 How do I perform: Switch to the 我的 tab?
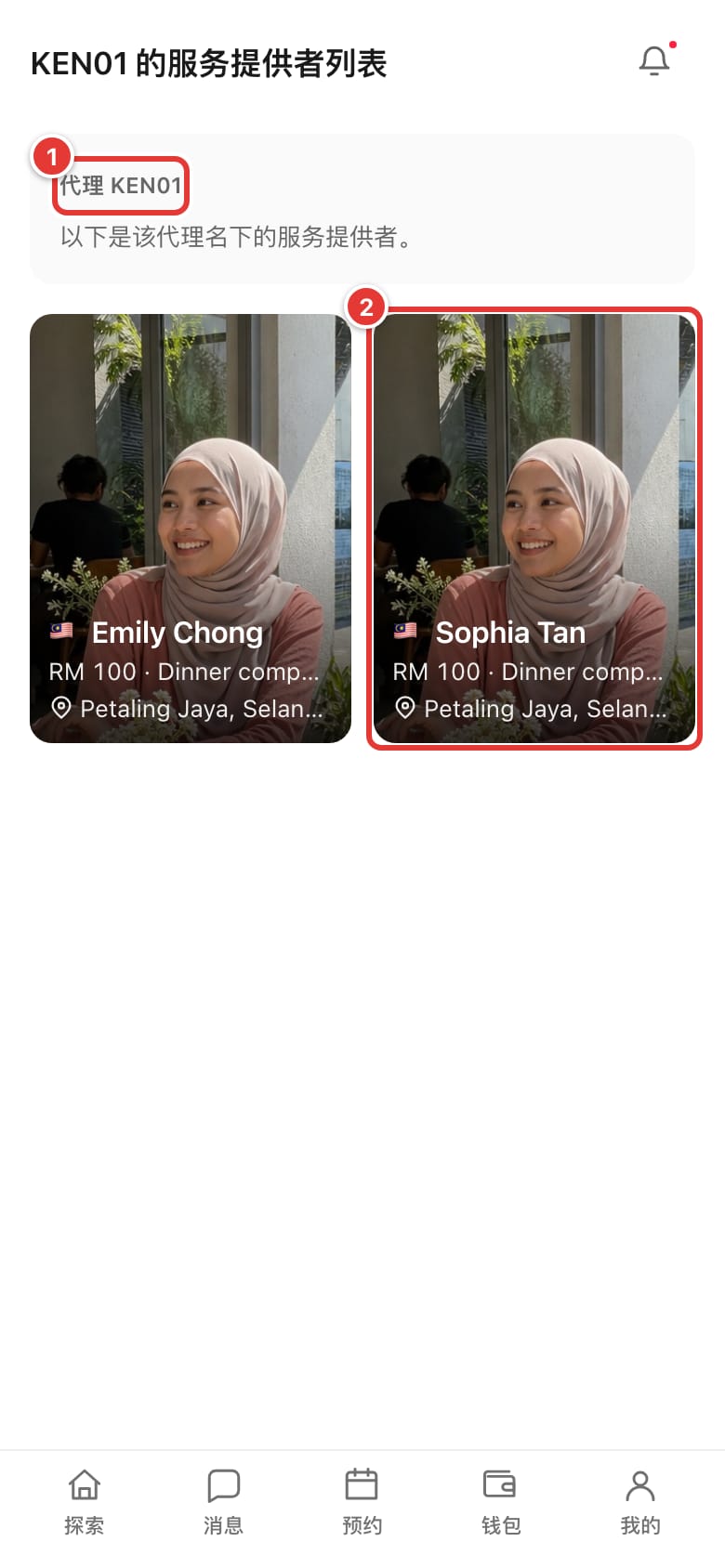pyautogui.click(x=640, y=1501)
